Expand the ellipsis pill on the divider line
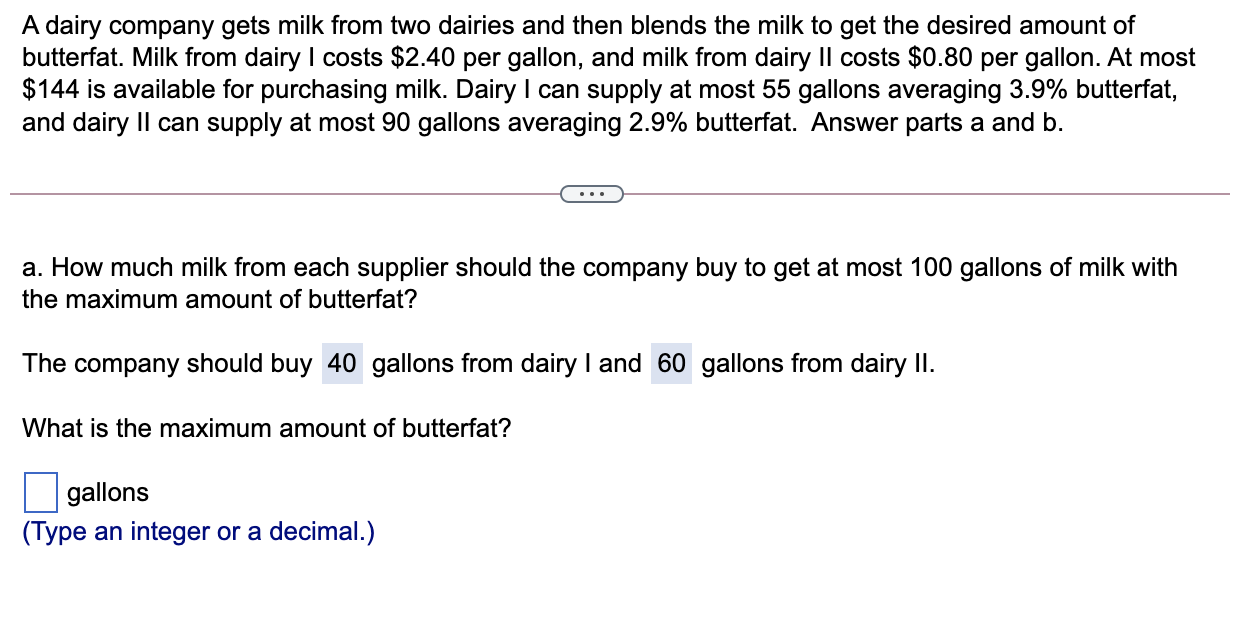 pyautogui.click(x=592, y=193)
